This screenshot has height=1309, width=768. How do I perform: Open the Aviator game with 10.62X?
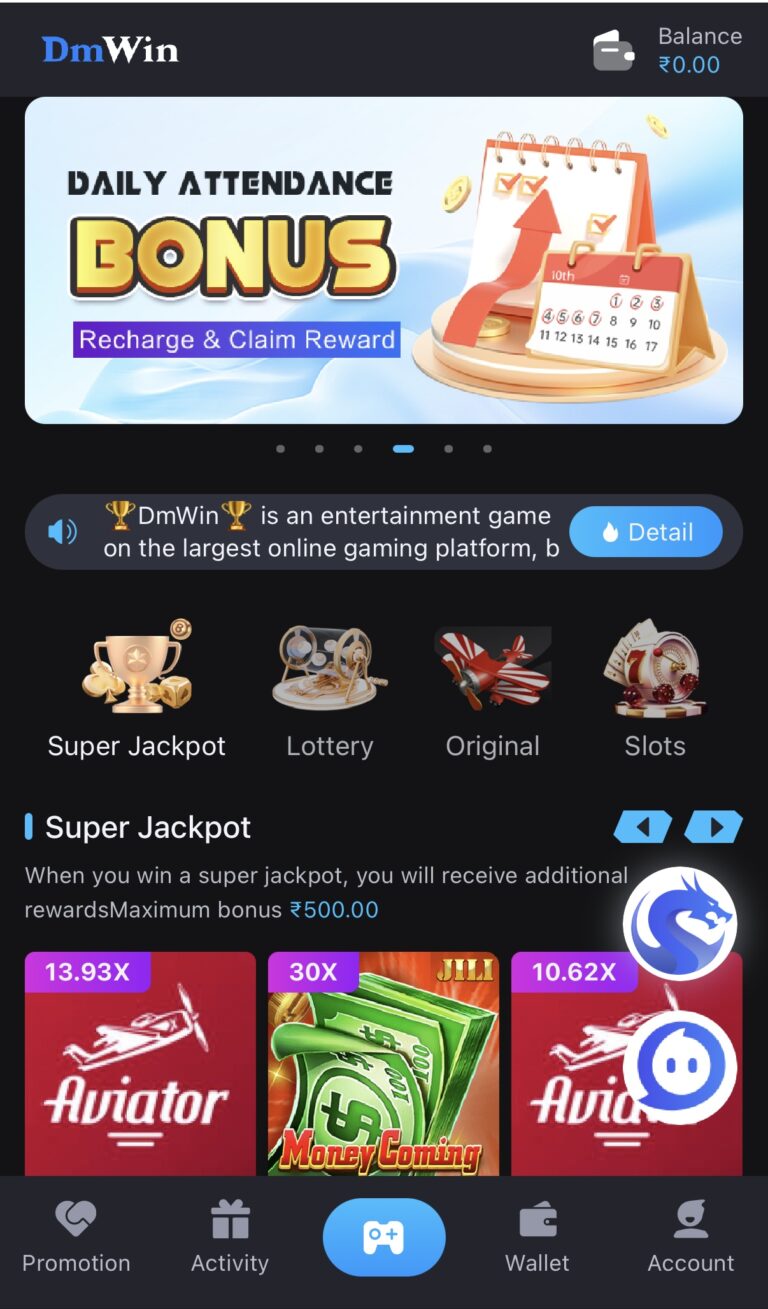click(570, 1065)
